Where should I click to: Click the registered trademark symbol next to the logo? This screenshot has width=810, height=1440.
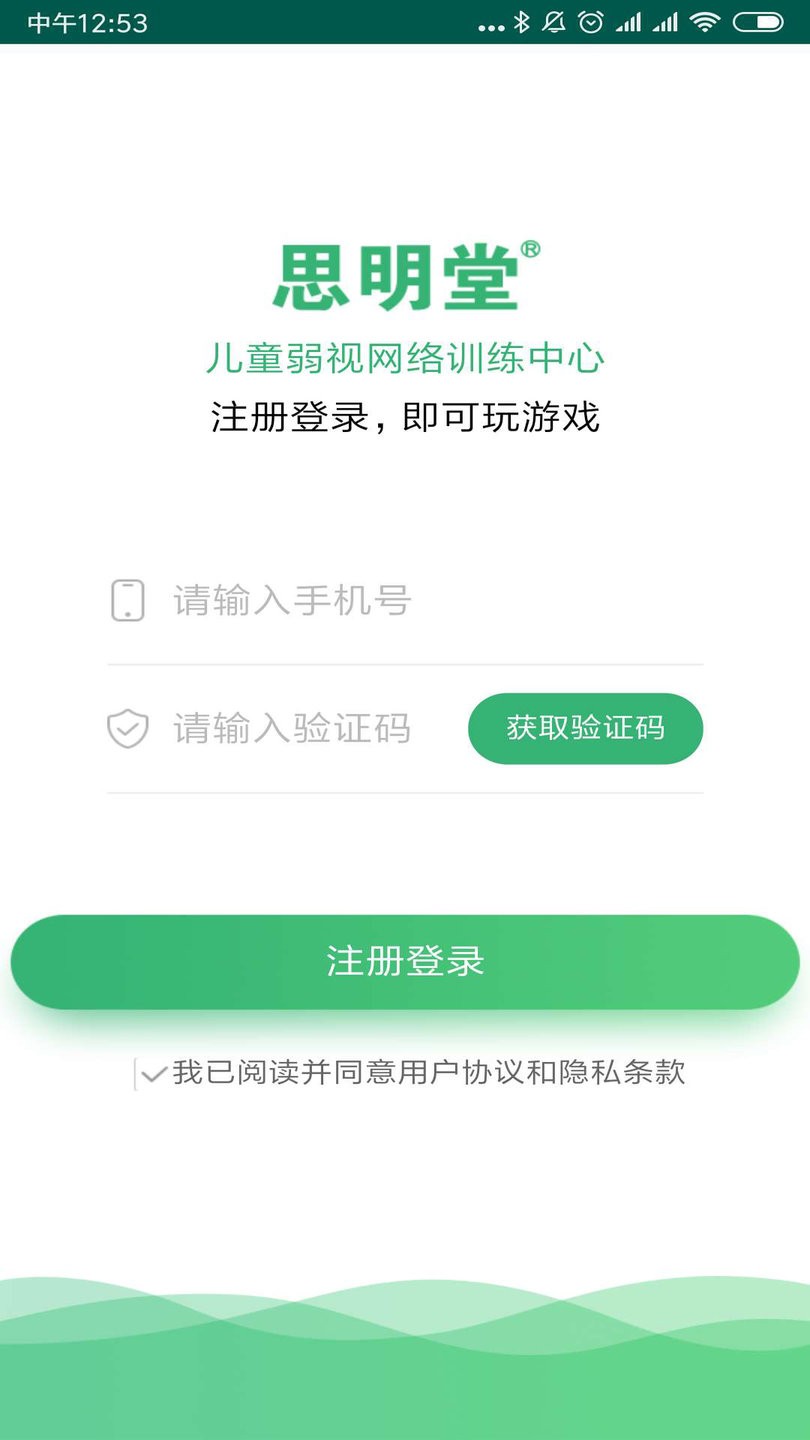click(531, 249)
